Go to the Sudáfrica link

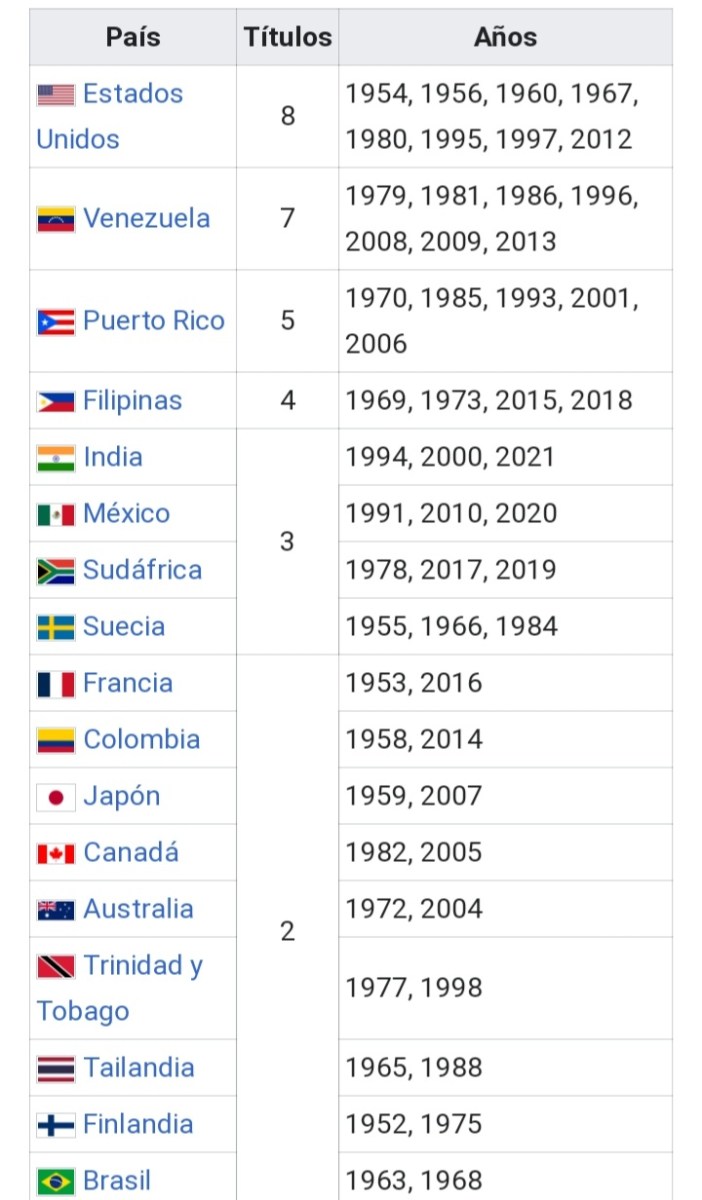pos(142,570)
